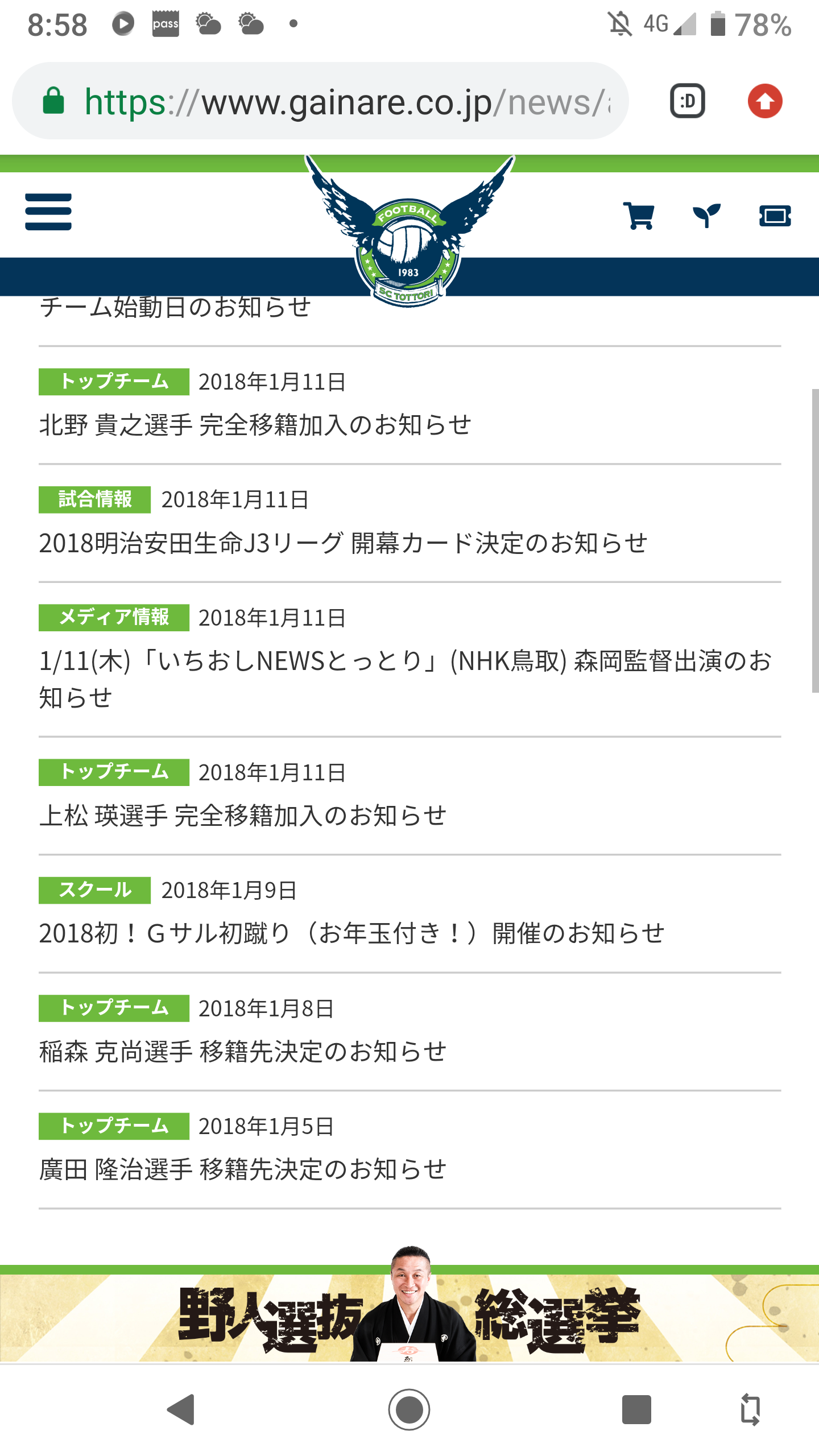Tap the SC Tottori crest logo
The image size is (819, 1456).
(x=408, y=239)
